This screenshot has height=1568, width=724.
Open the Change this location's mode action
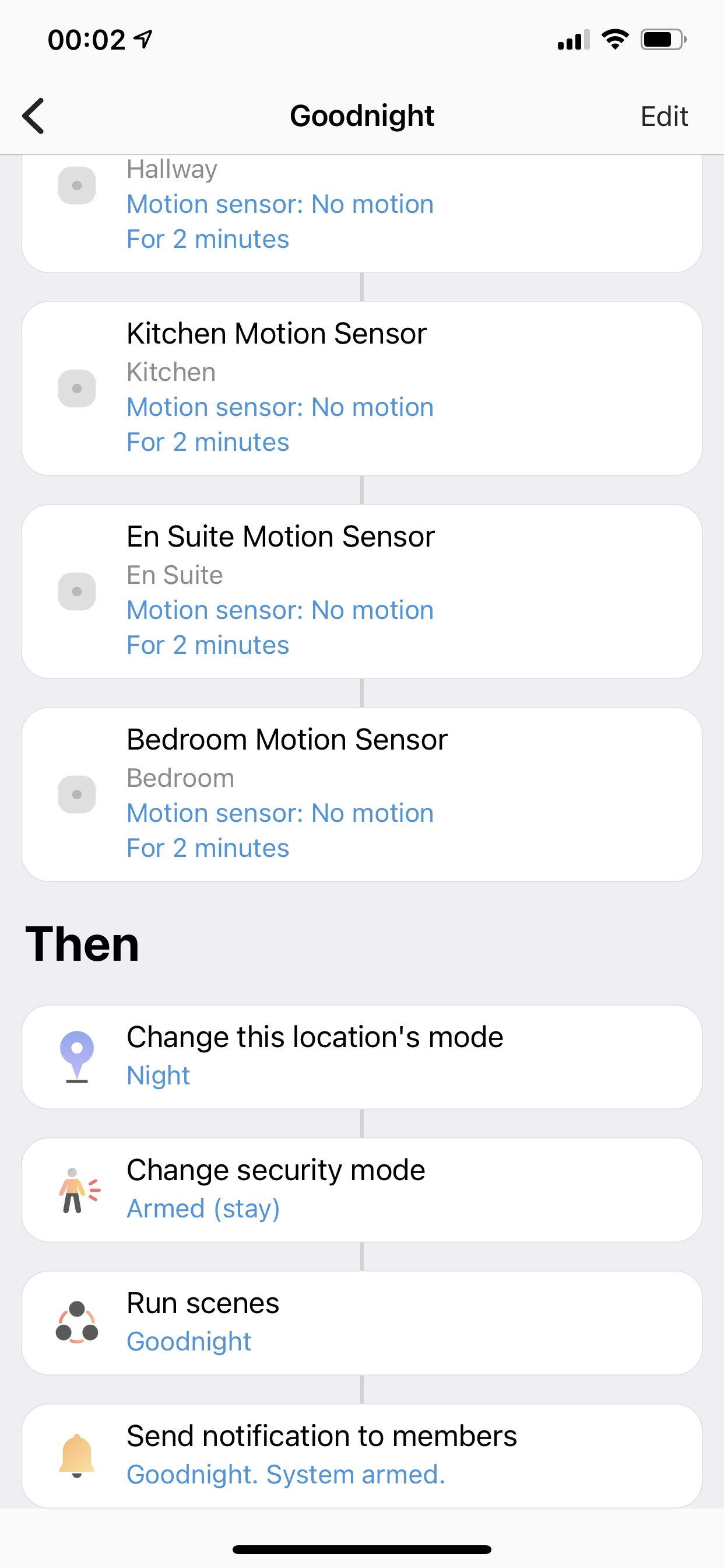(362, 1056)
